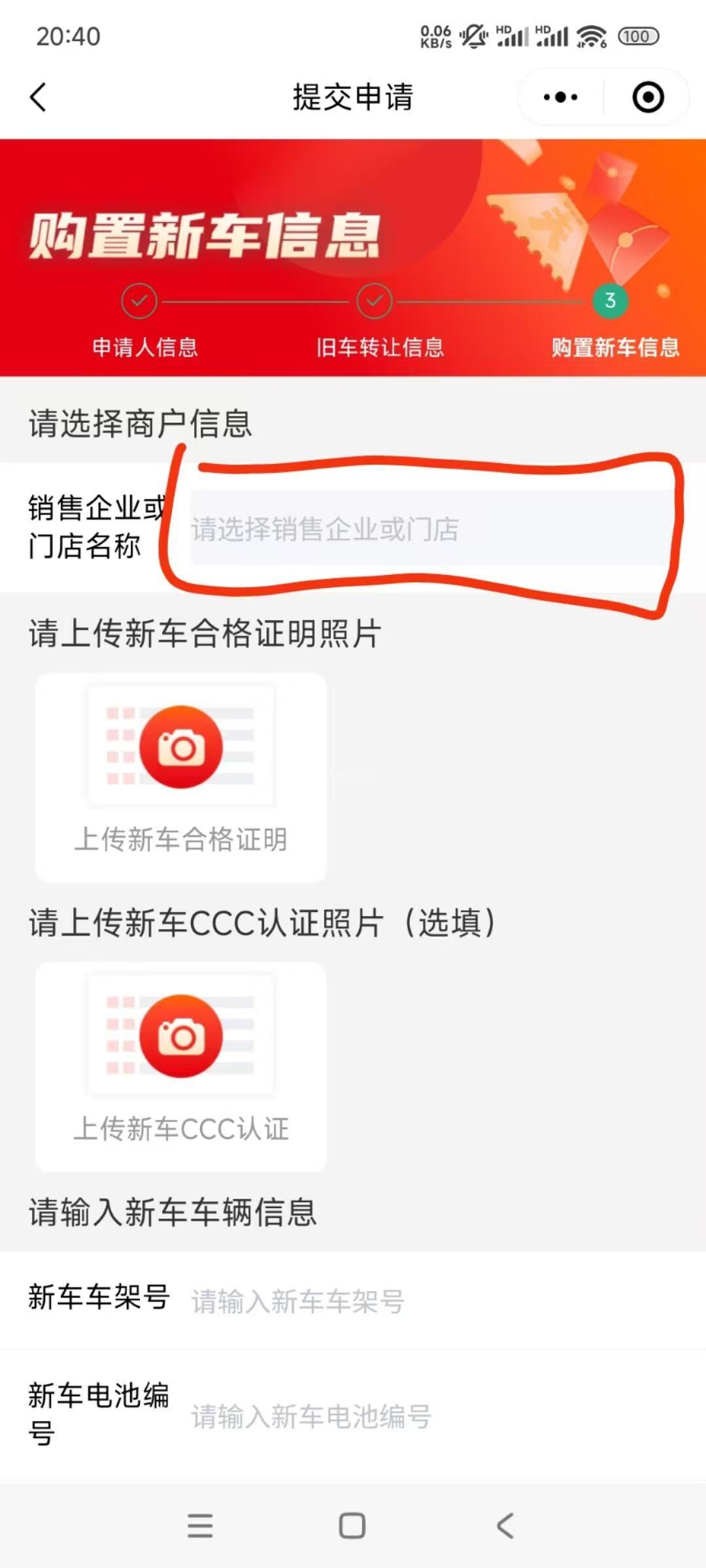This screenshot has height=1568, width=706.
Task: Open recent apps from the navigation bar
Action: coord(200,1526)
